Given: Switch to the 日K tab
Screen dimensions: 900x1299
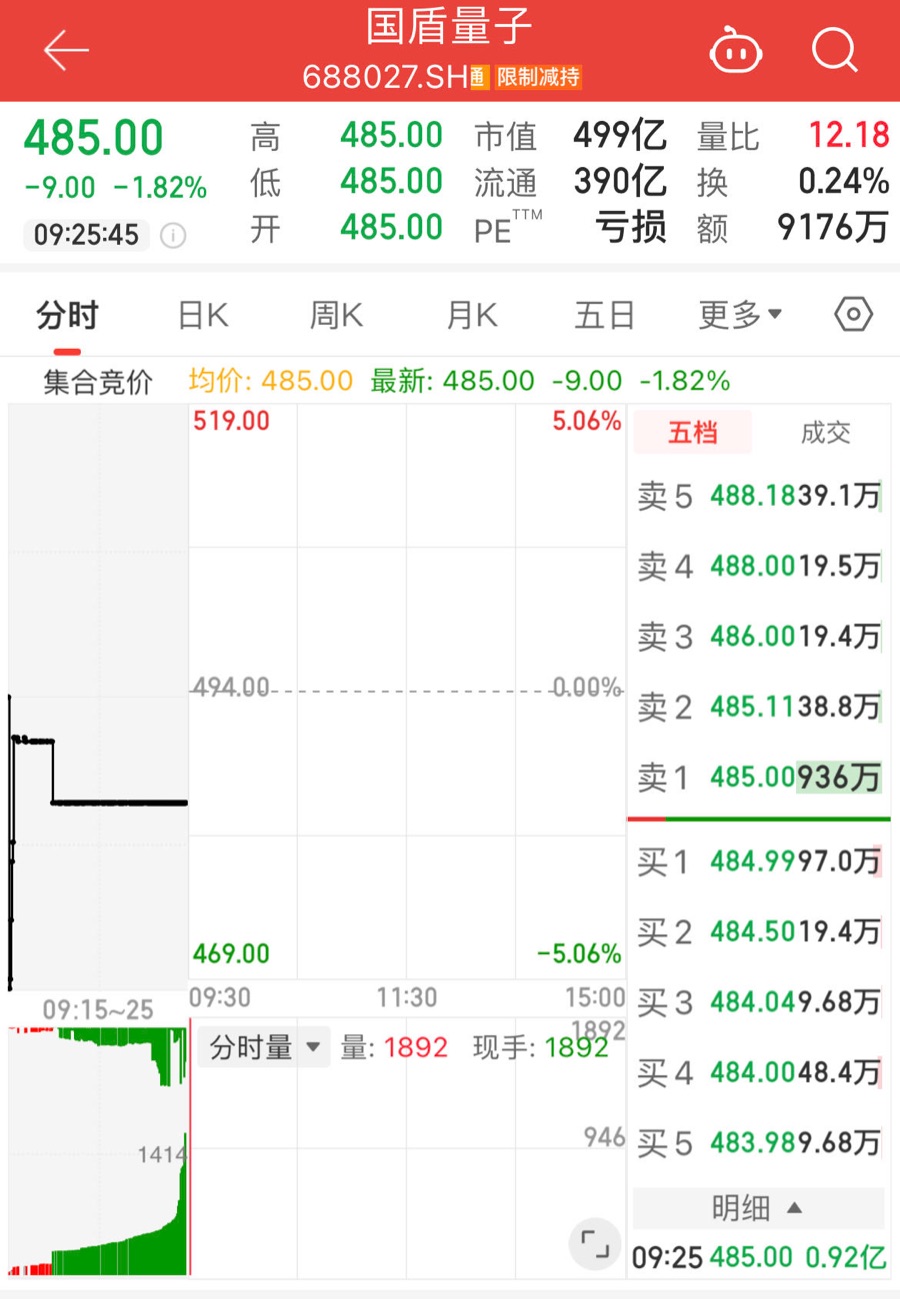Looking at the screenshot, I should tap(203, 316).
